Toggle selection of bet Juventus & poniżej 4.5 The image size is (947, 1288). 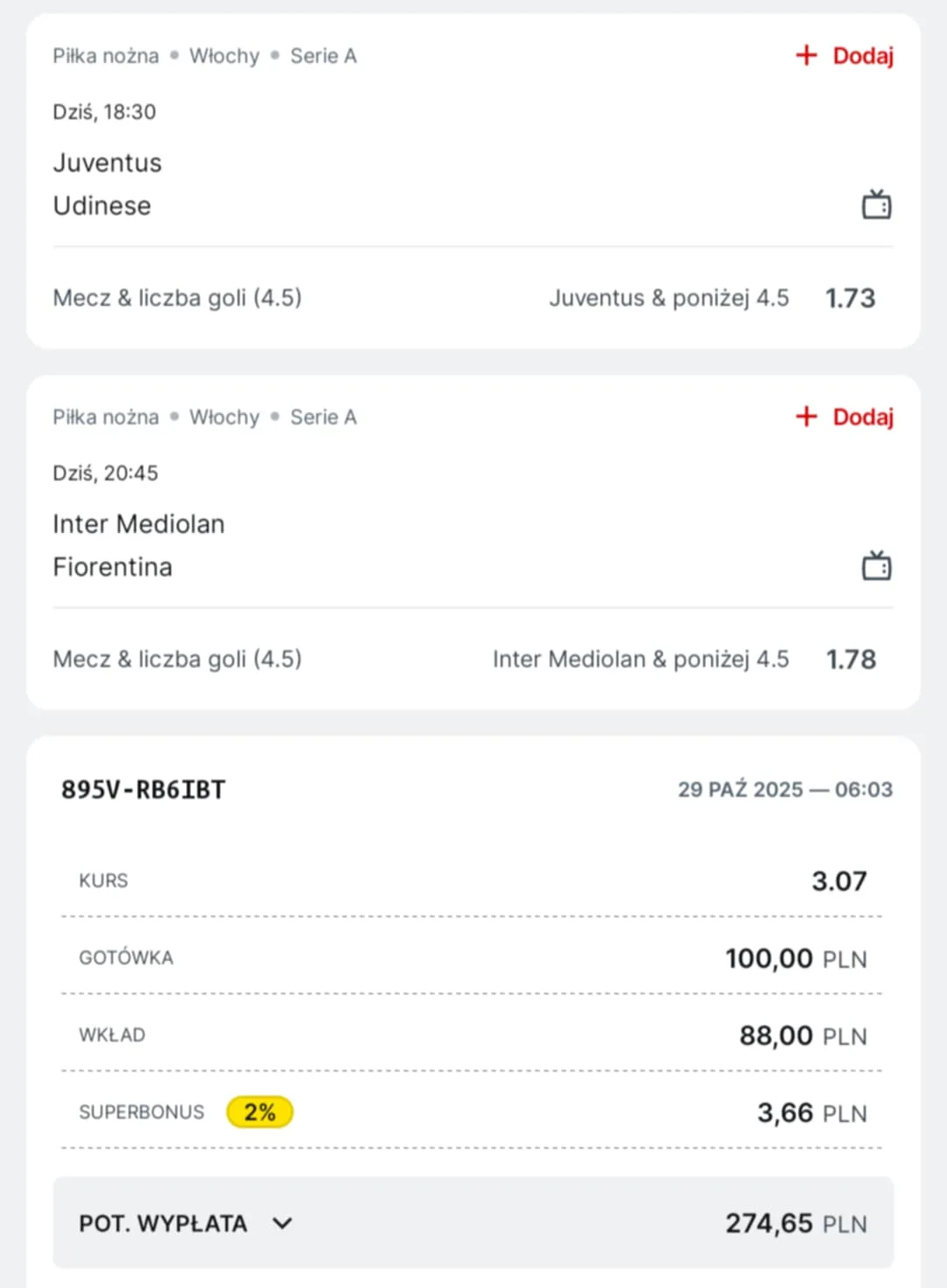(x=669, y=297)
